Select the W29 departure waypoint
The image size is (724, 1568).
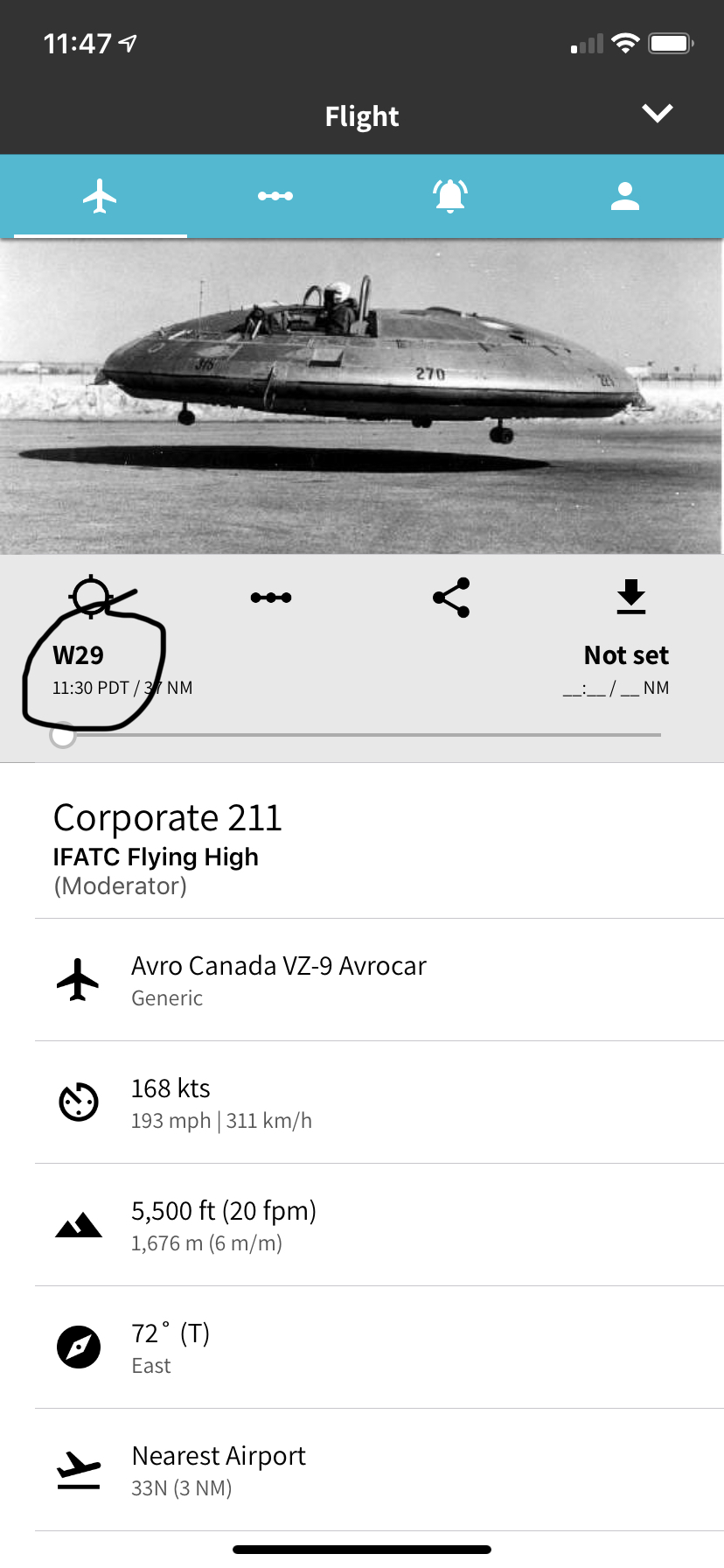click(79, 655)
